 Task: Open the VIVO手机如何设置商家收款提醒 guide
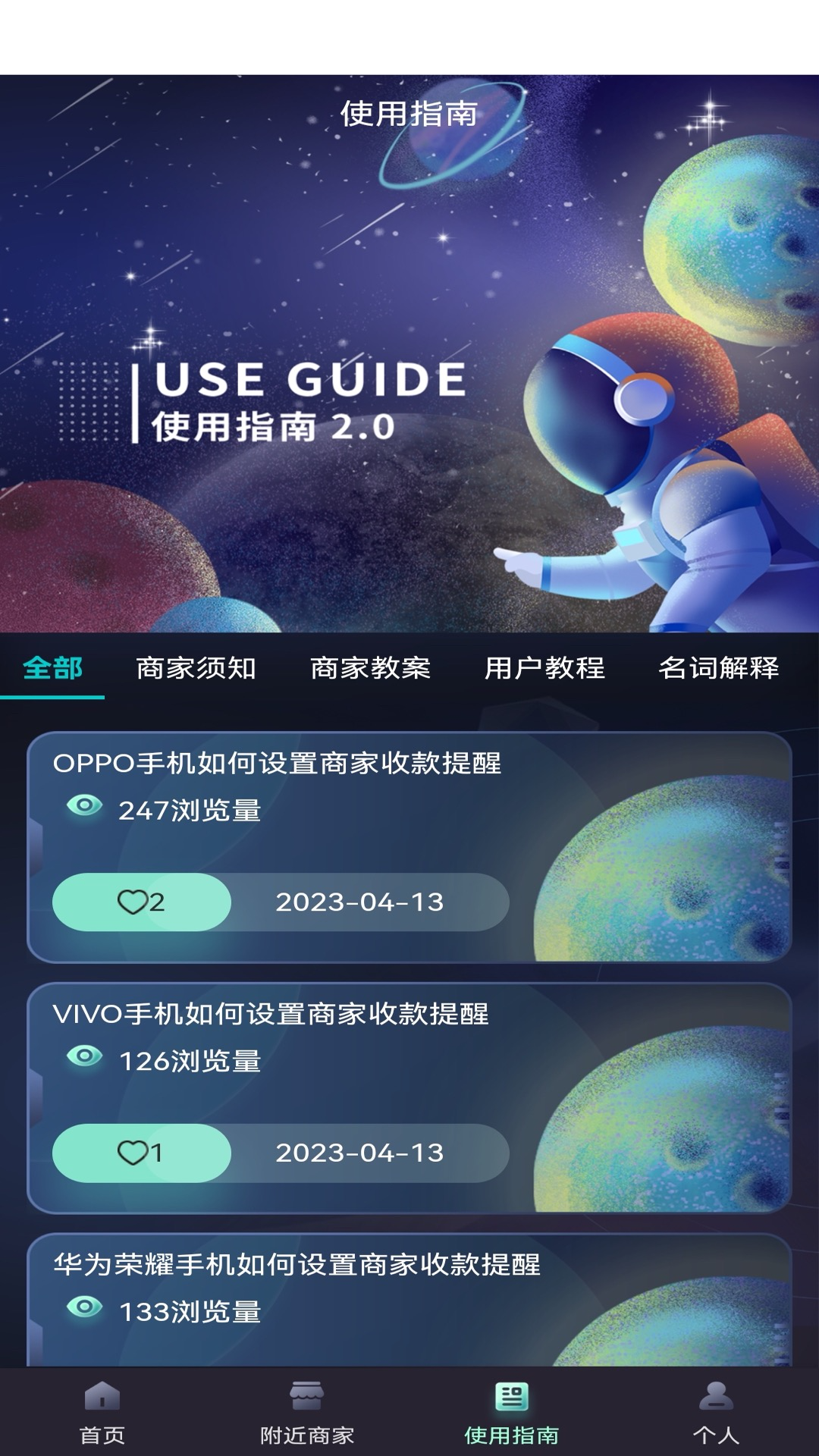point(271,1015)
